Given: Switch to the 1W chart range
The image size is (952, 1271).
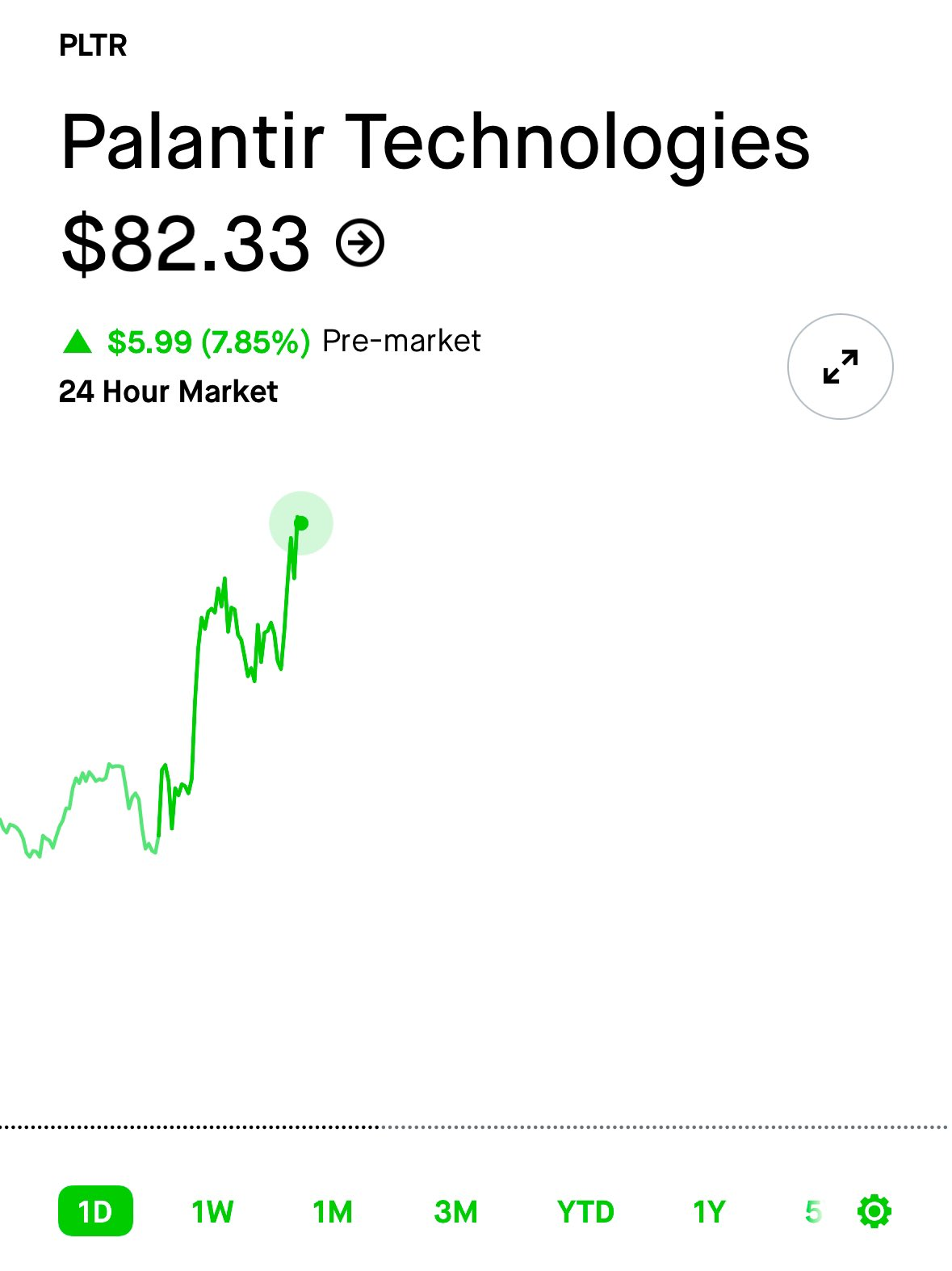Looking at the screenshot, I should (212, 1211).
